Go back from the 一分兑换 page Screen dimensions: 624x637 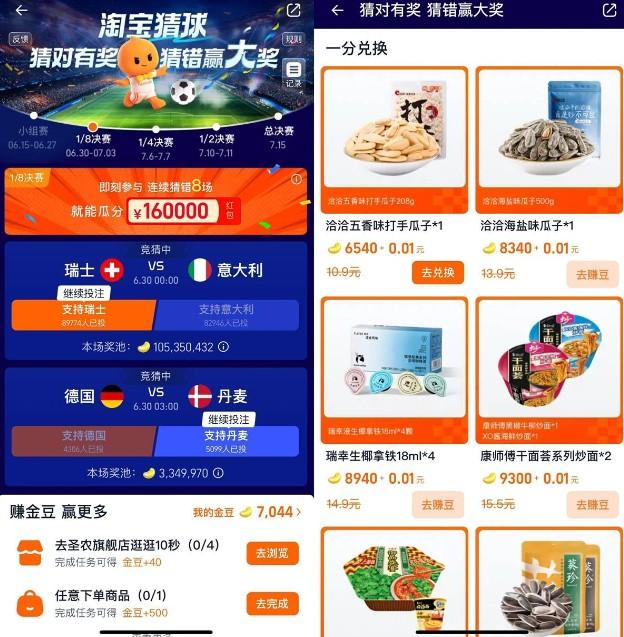337,11
